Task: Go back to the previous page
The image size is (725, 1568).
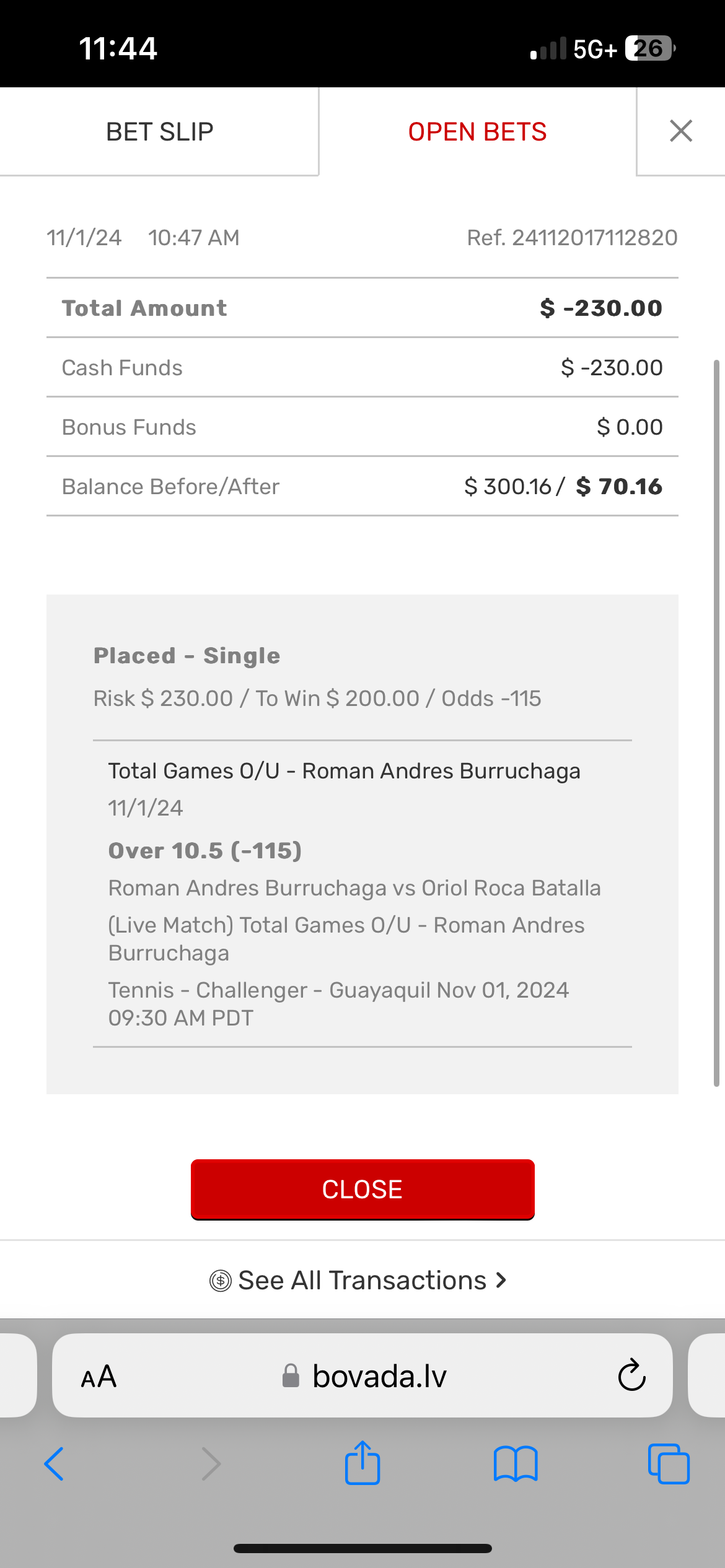Action: pos(55,1464)
